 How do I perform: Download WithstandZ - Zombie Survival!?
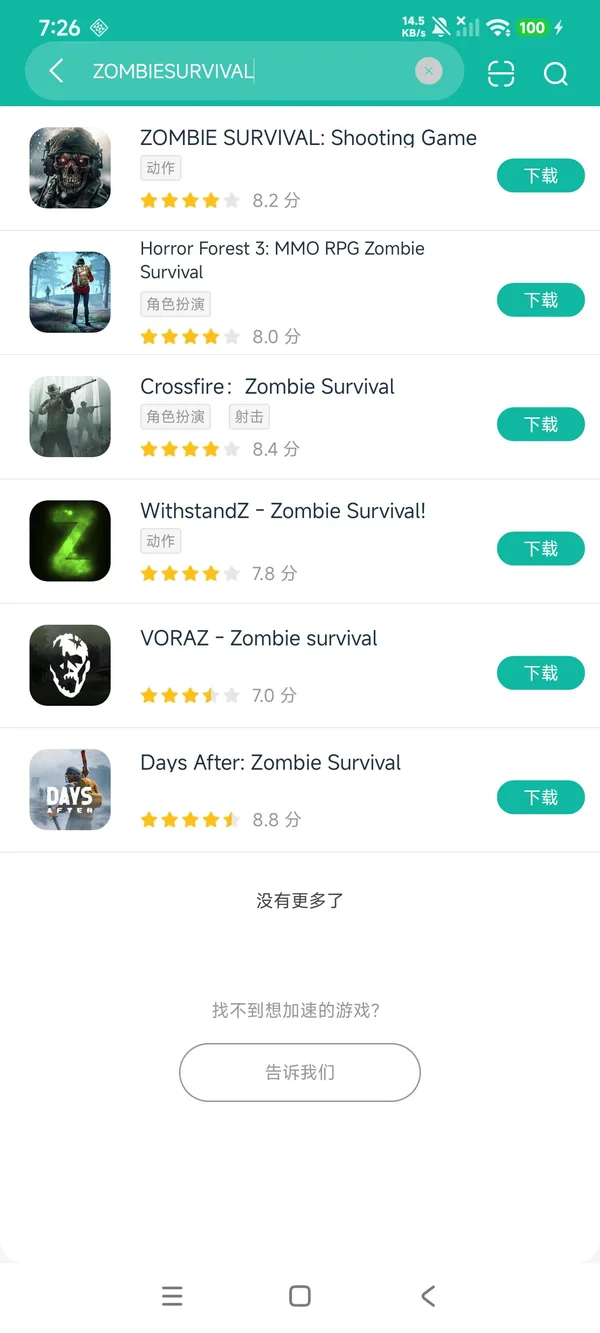(x=540, y=549)
